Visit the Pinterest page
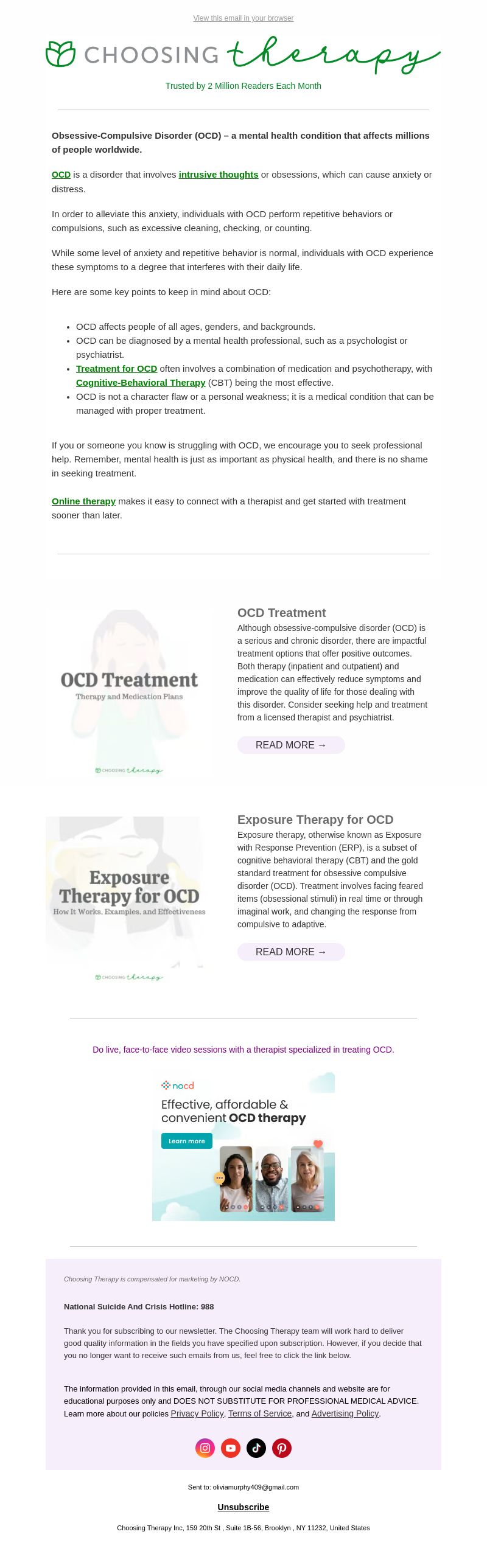The image size is (487, 1568). pyautogui.click(x=281, y=1448)
